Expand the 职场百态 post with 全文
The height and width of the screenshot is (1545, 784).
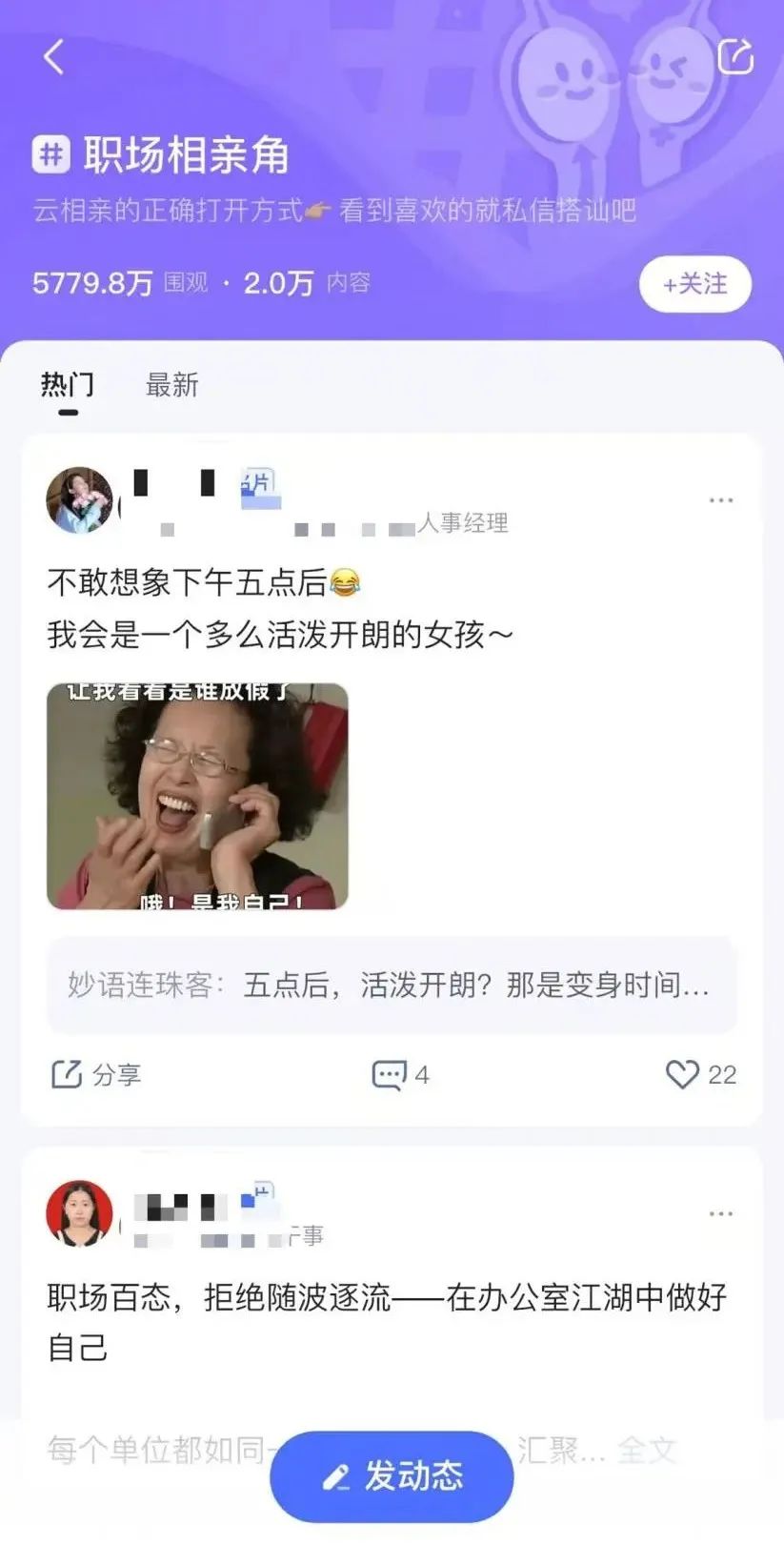tap(646, 1450)
